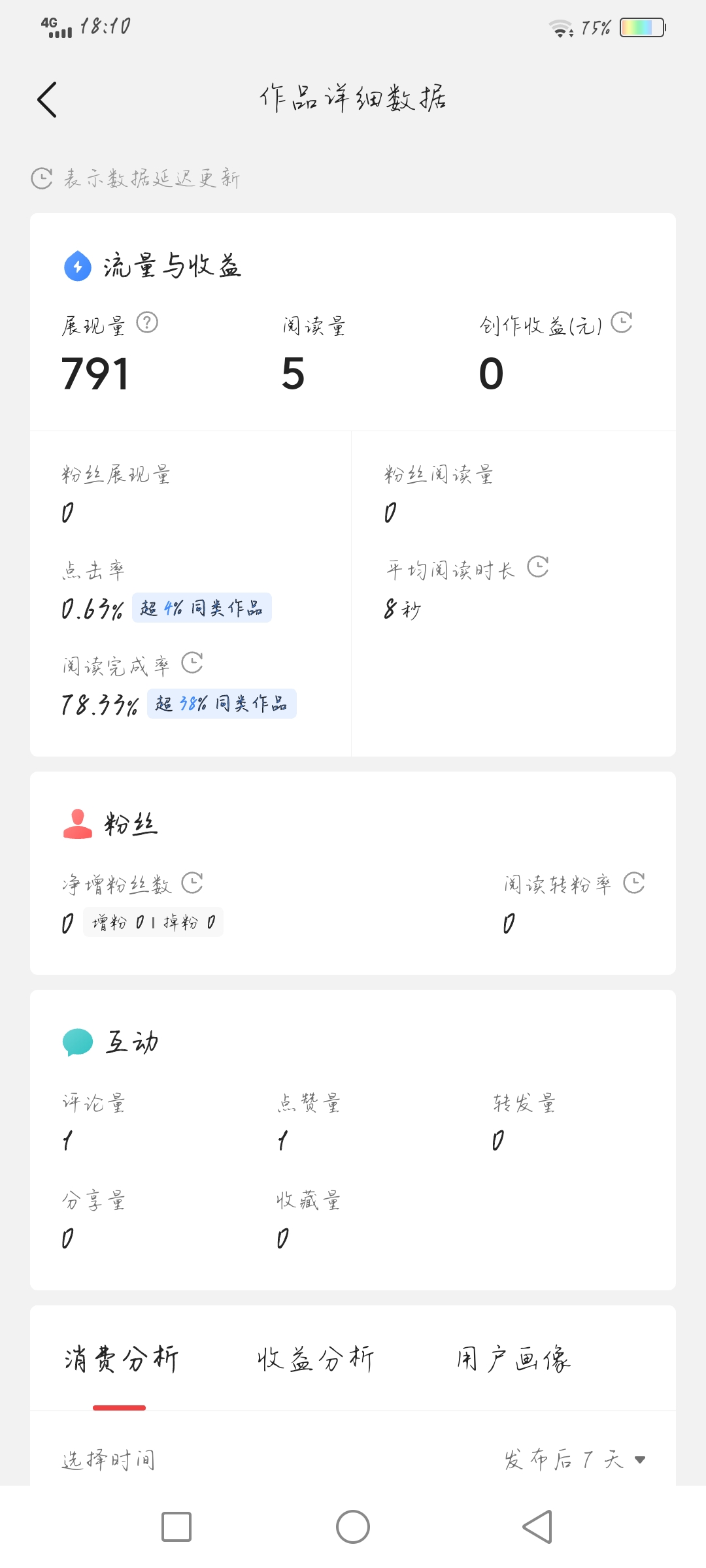Click the 增粉0掉粉0 detail badge

point(154,922)
